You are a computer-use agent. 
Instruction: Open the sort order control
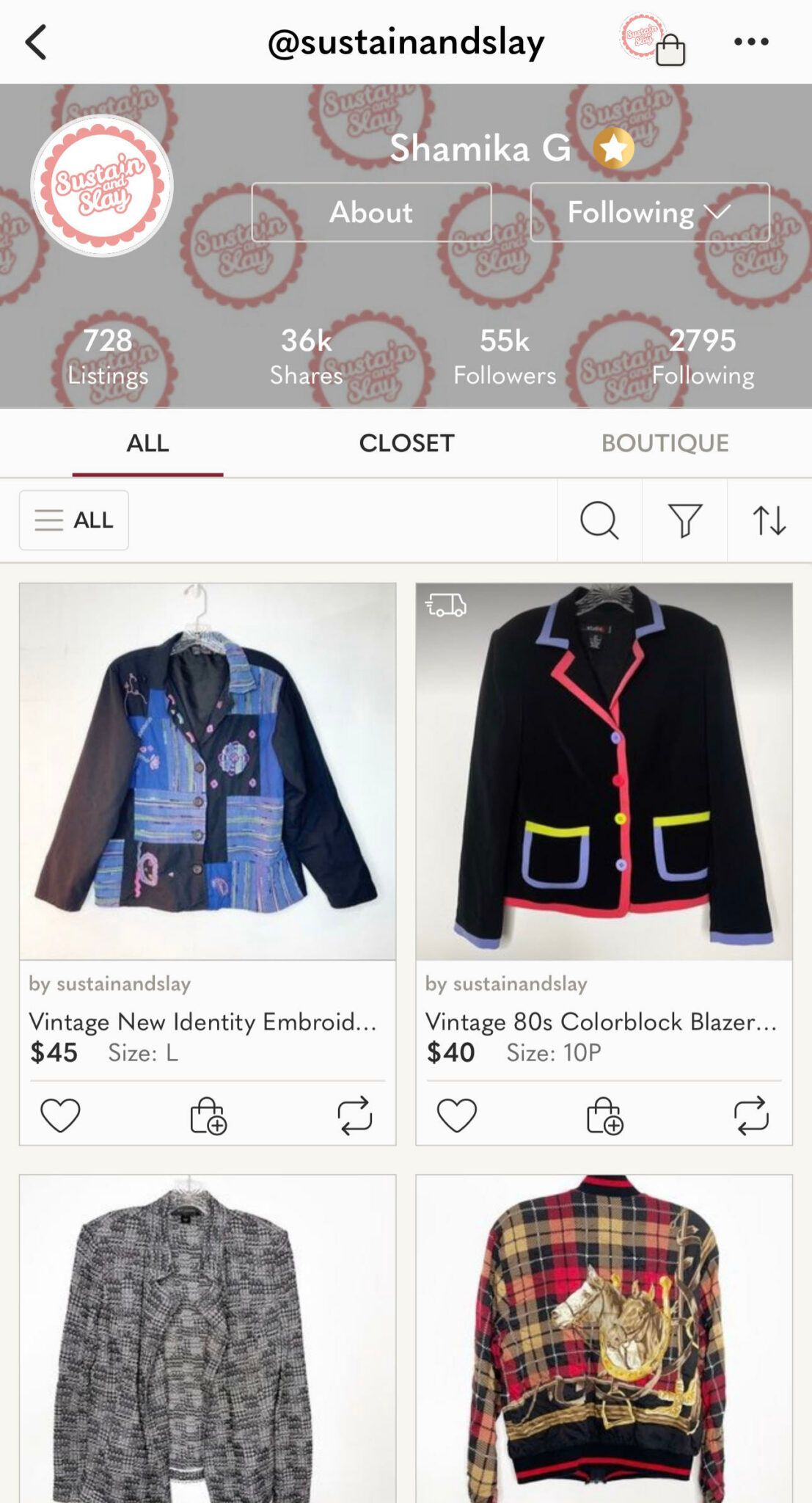click(771, 520)
